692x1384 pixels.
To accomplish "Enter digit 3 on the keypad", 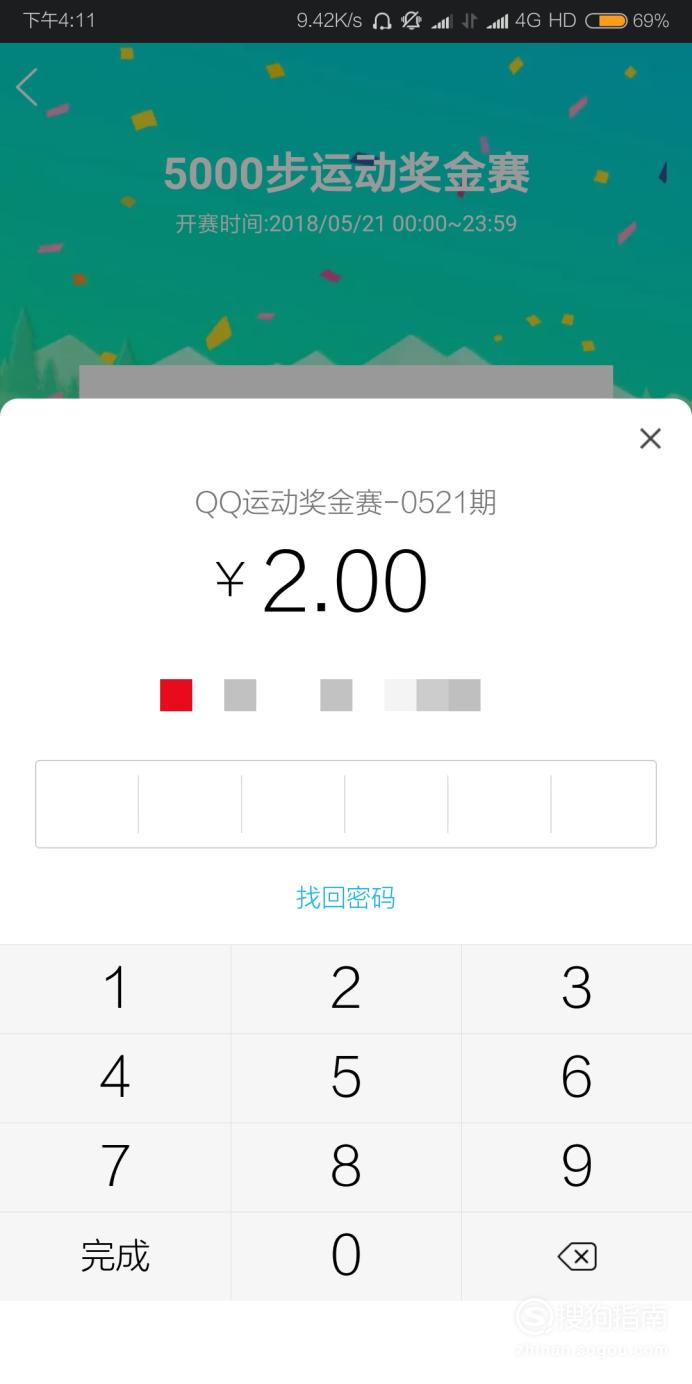I will (577, 989).
